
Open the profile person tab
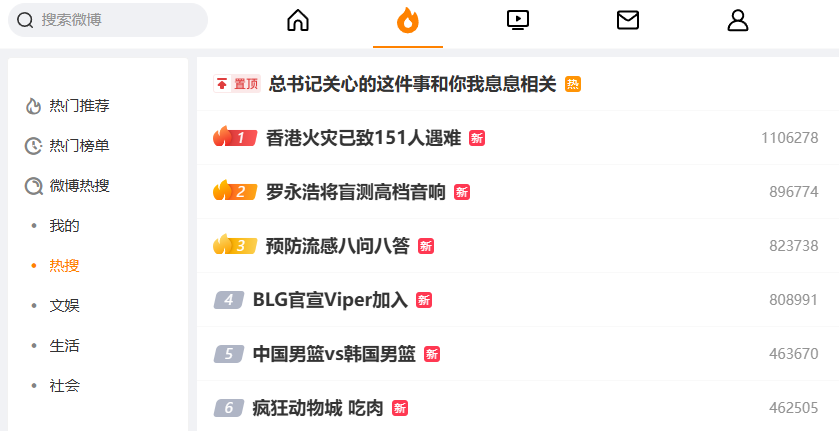[738, 20]
